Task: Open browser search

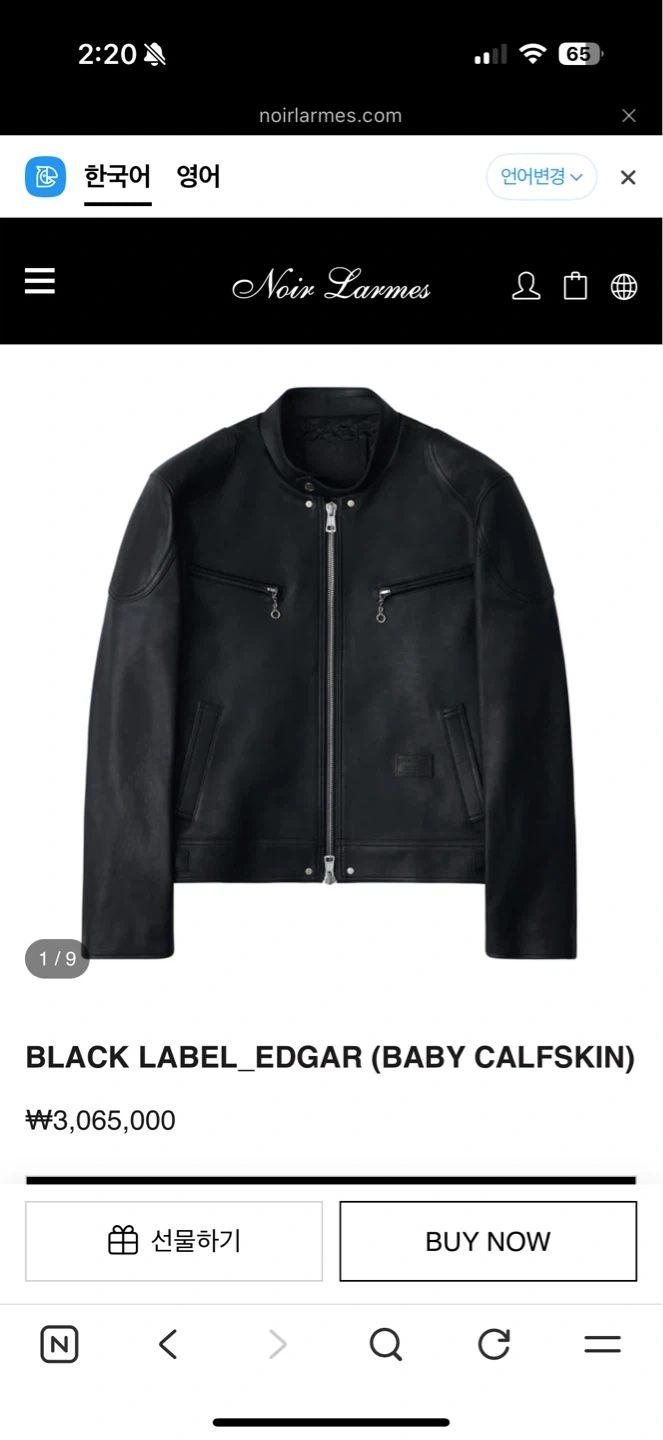Action: pyautogui.click(x=385, y=1345)
